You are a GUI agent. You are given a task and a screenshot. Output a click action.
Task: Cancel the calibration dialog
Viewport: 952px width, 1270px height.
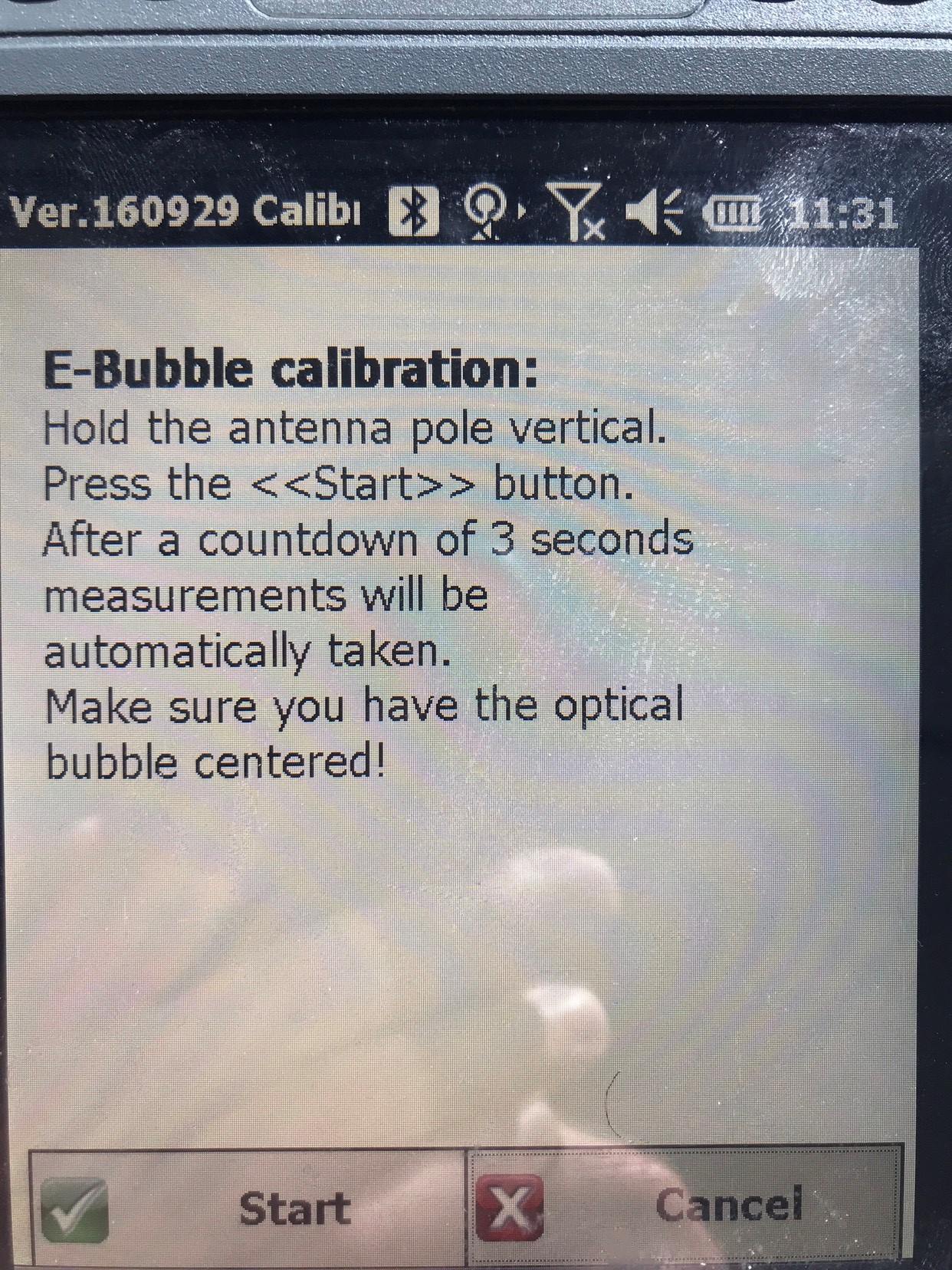click(684, 1205)
